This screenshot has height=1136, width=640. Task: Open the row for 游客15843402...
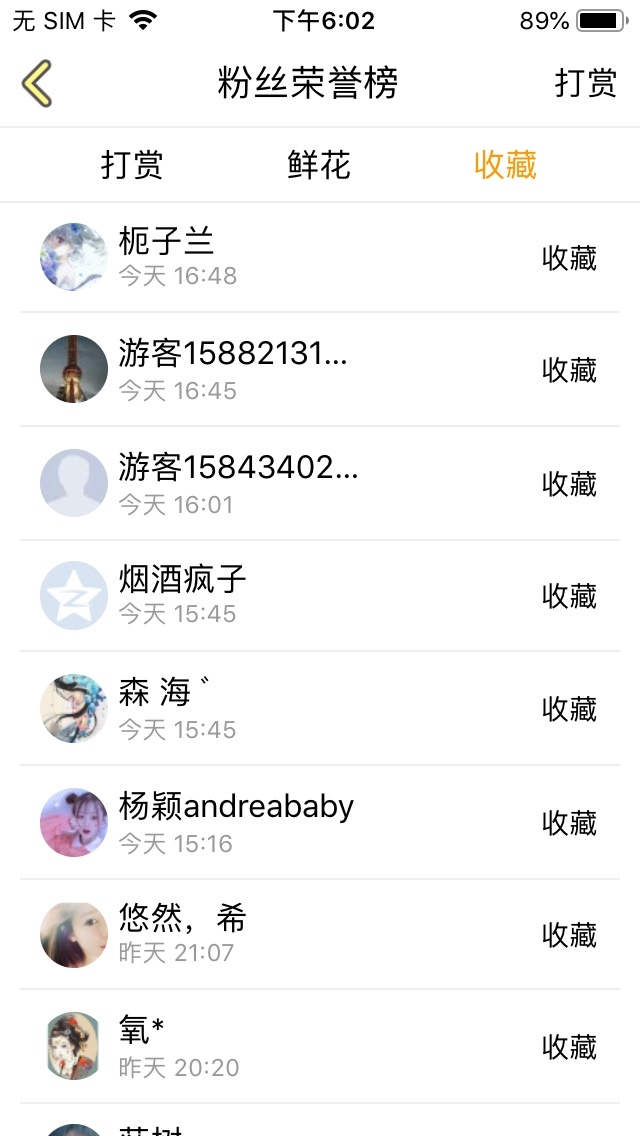pos(320,483)
